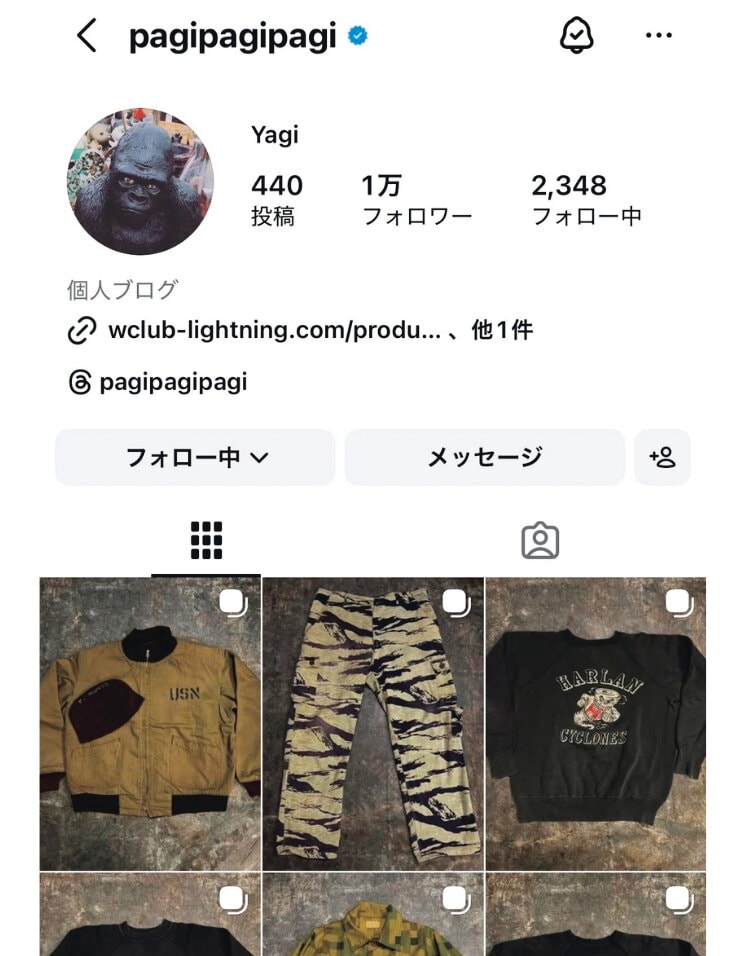Open the green camo jacket post
Viewport: 749px width, 956px height.
pos(373,915)
